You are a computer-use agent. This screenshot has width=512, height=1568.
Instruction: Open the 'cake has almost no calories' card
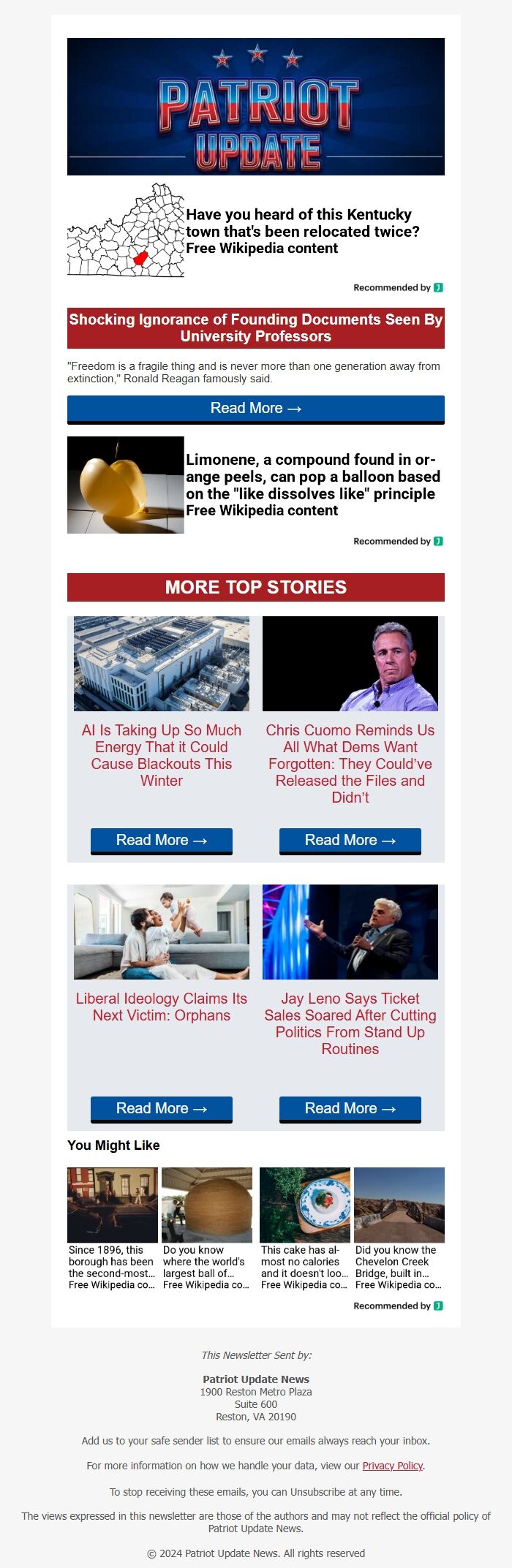tap(304, 1267)
